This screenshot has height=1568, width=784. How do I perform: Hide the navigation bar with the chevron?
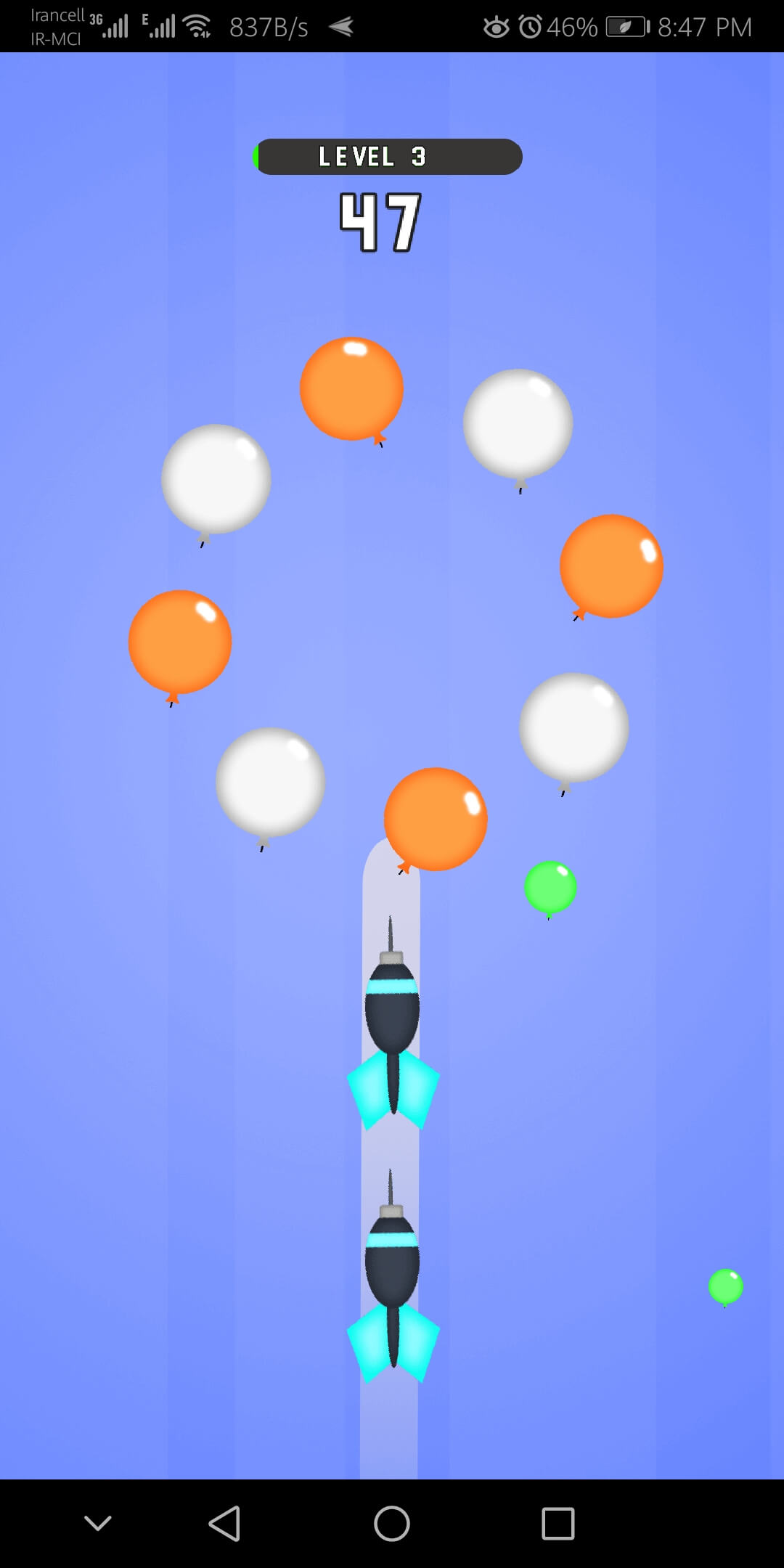(x=98, y=1522)
